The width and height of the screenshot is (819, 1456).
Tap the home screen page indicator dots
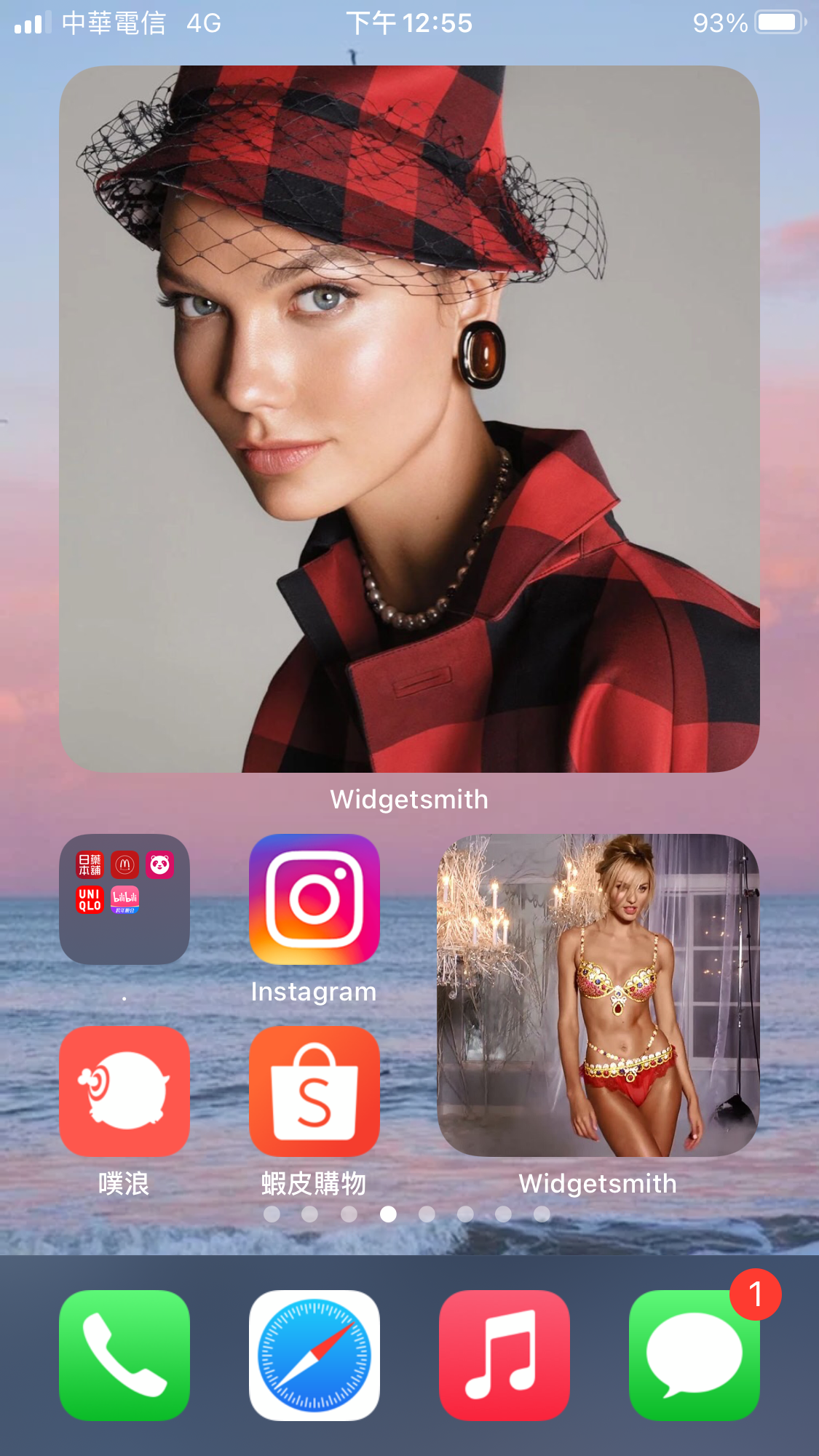point(407,1214)
